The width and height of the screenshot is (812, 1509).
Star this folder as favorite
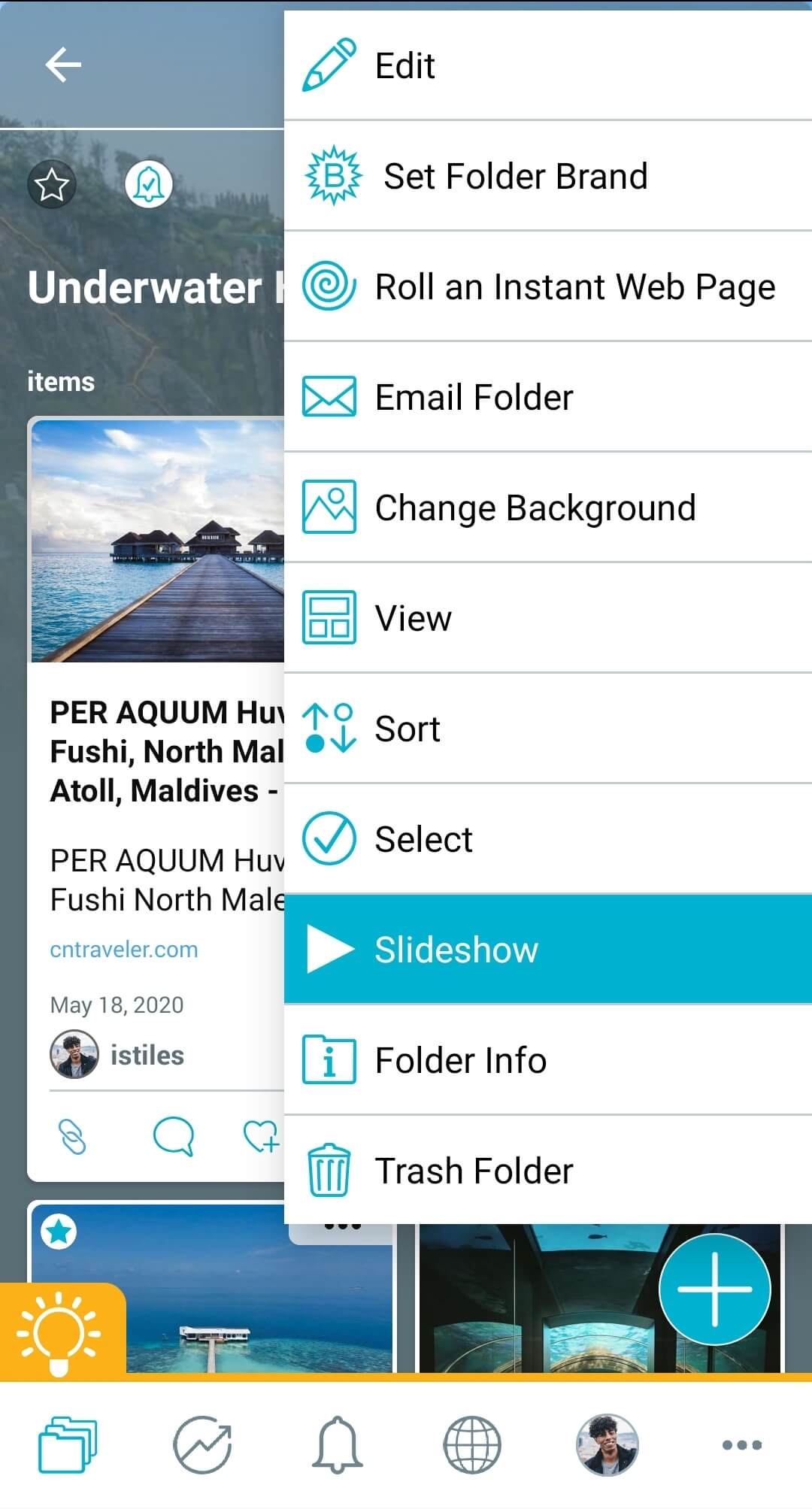click(x=52, y=184)
